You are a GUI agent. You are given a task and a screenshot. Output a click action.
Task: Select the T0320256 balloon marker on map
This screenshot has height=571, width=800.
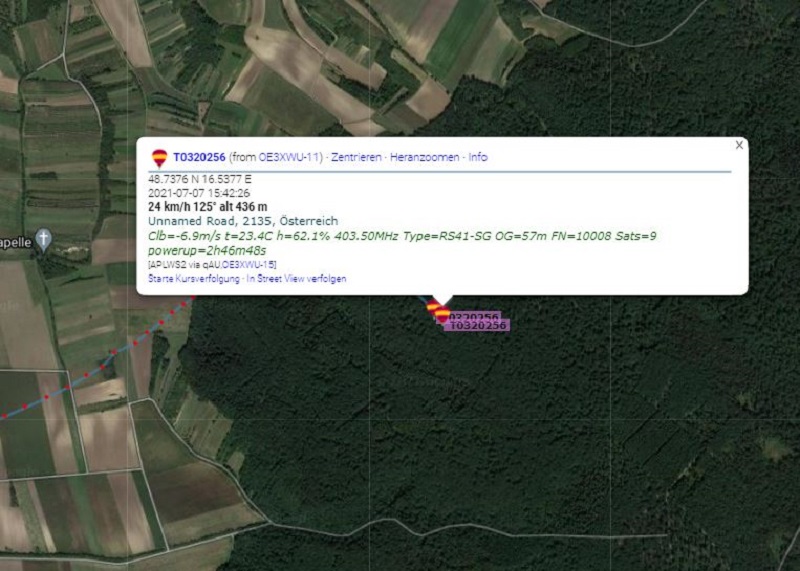[x=441, y=316]
